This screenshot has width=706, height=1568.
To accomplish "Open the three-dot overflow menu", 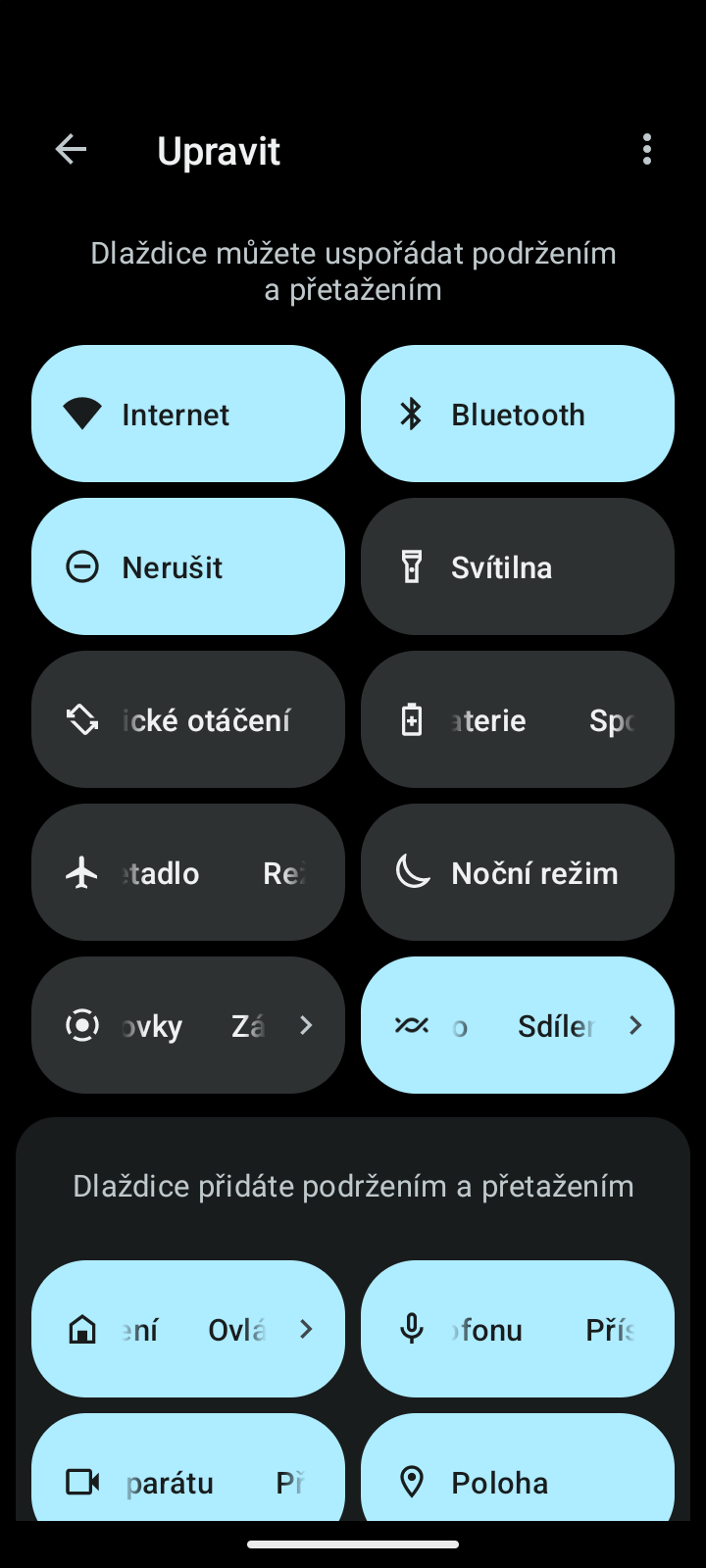I will pos(646,150).
